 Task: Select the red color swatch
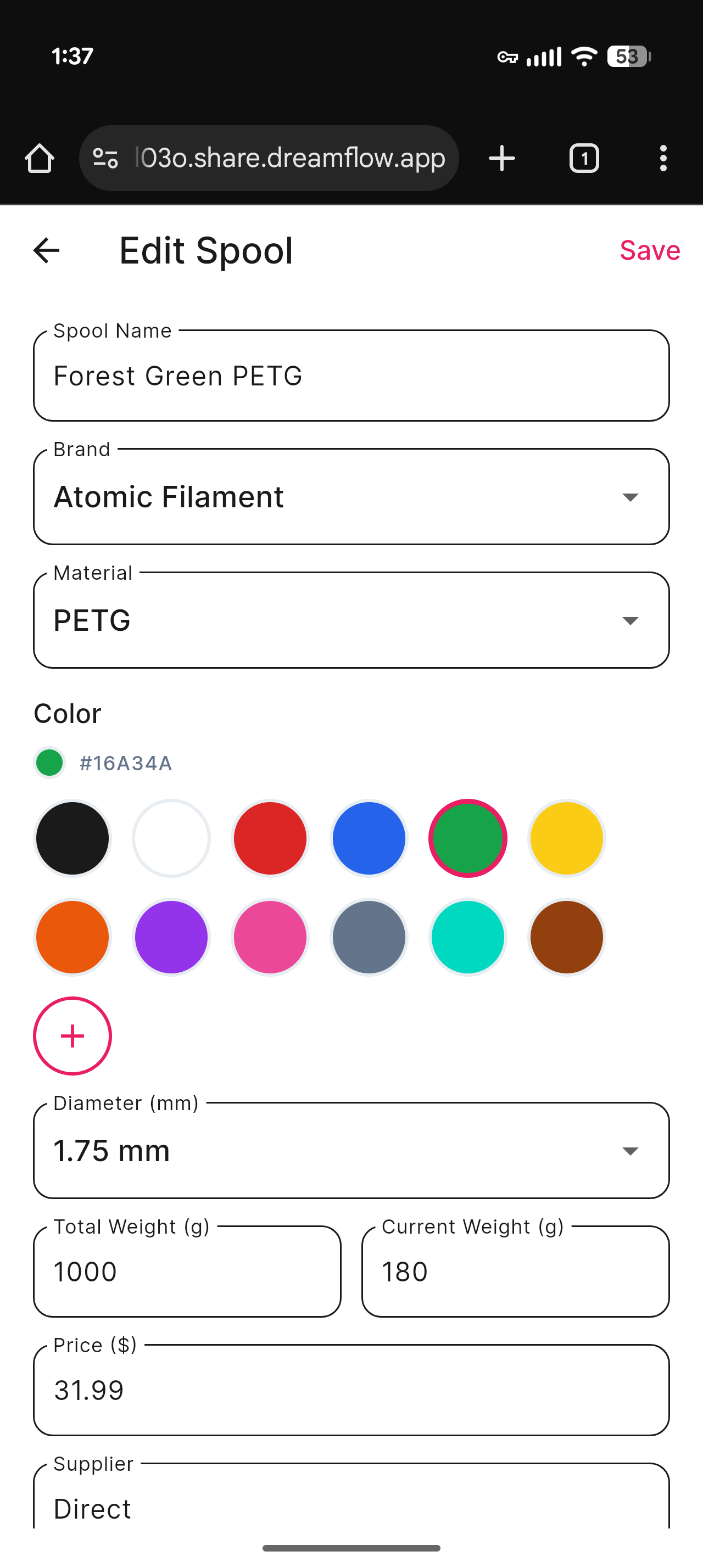(x=270, y=838)
